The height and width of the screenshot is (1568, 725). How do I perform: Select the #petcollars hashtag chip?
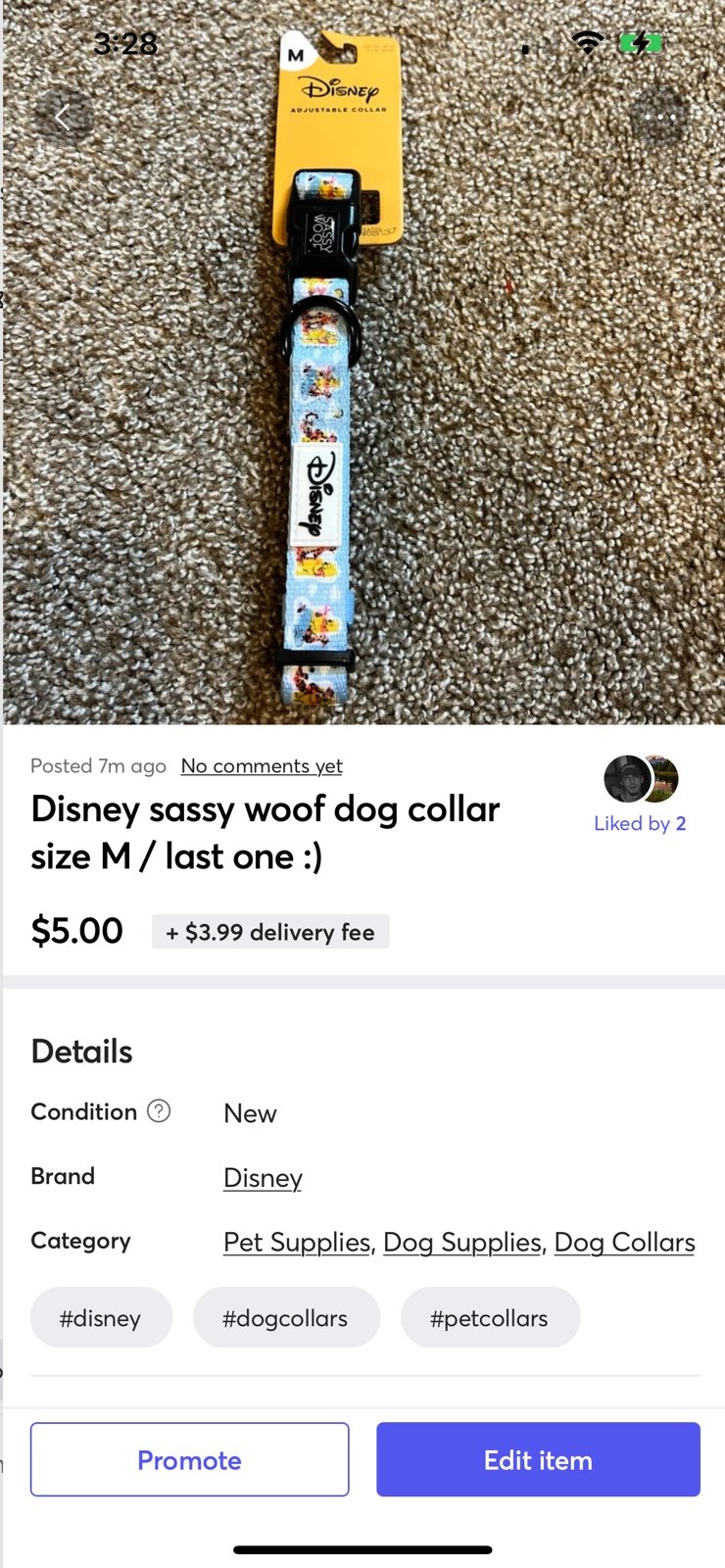pyautogui.click(x=489, y=1318)
